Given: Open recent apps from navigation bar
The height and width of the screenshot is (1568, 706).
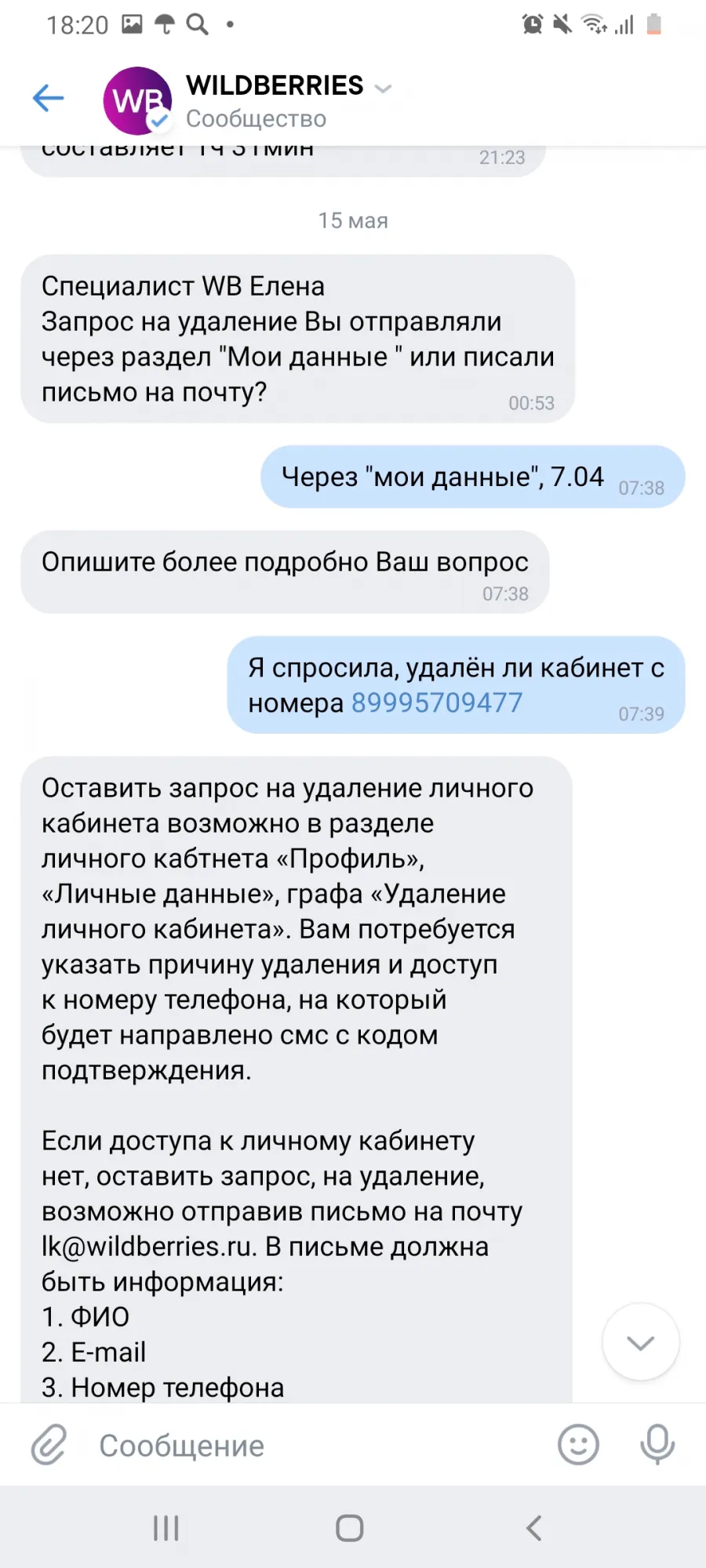Looking at the screenshot, I should 166,1528.
